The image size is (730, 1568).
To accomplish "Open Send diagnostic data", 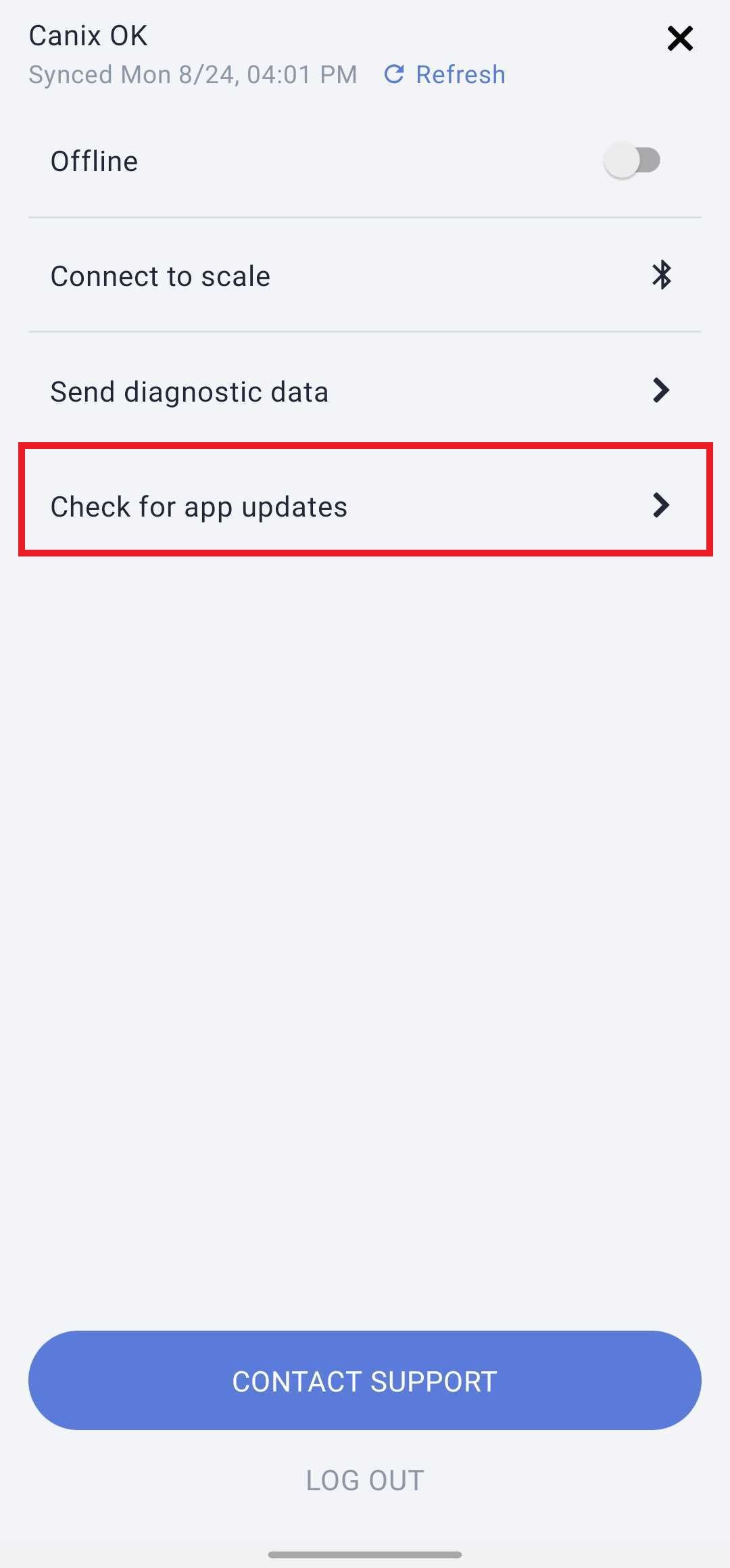I will [x=365, y=391].
